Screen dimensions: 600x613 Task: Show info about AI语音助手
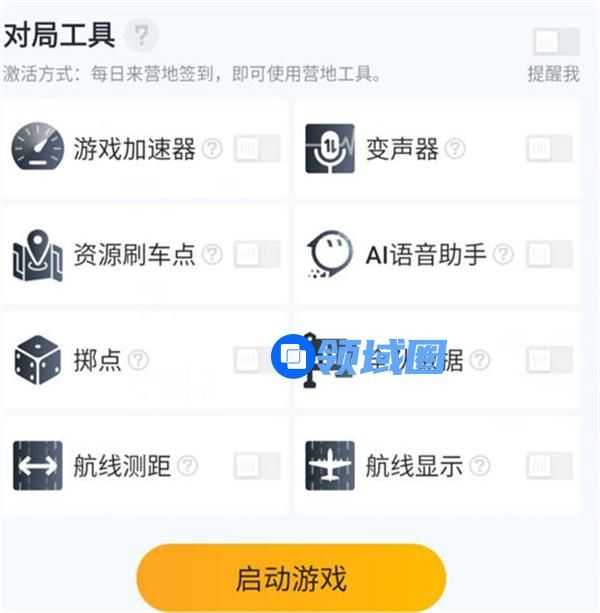(503, 255)
